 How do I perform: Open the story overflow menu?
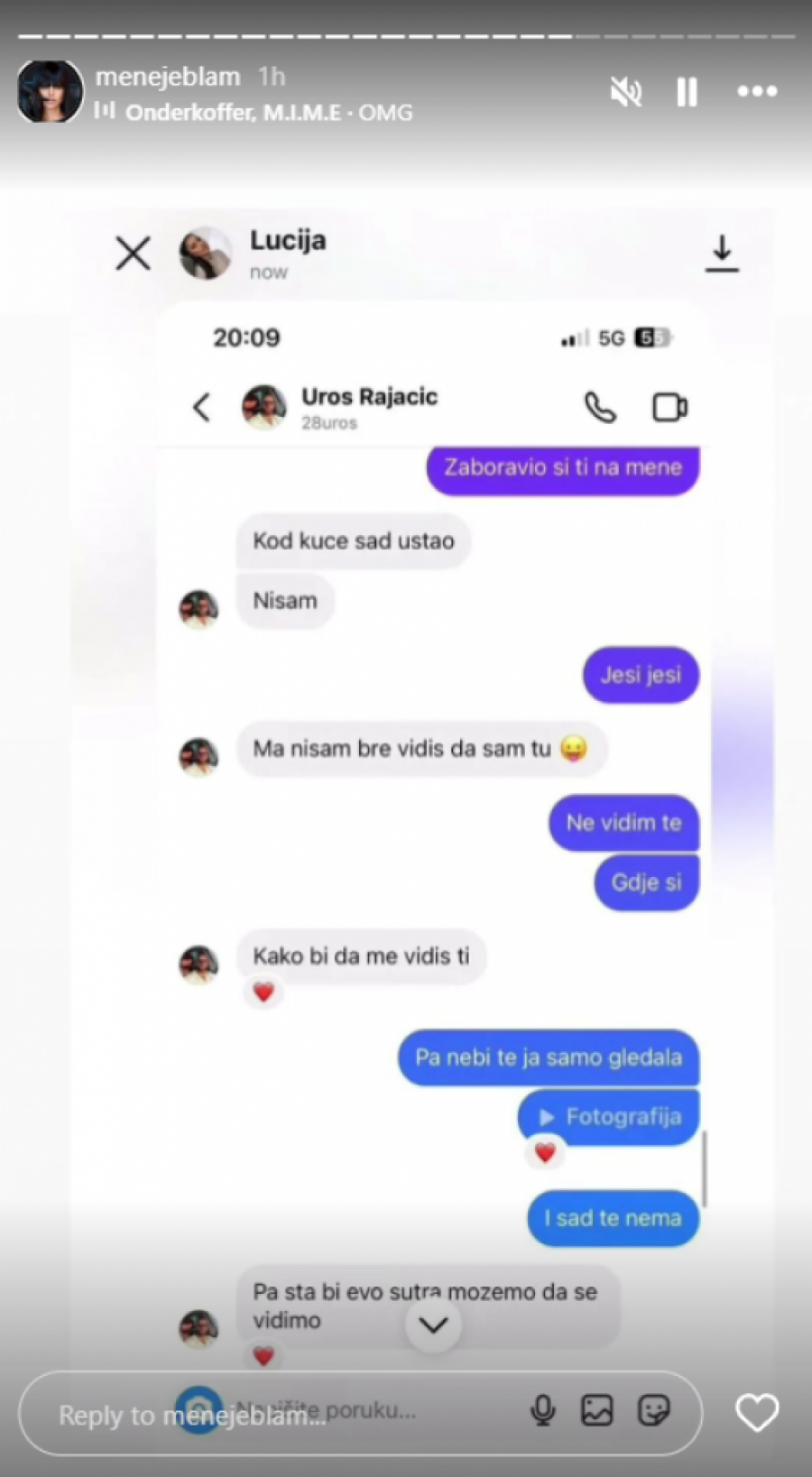(x=756, y=91)
